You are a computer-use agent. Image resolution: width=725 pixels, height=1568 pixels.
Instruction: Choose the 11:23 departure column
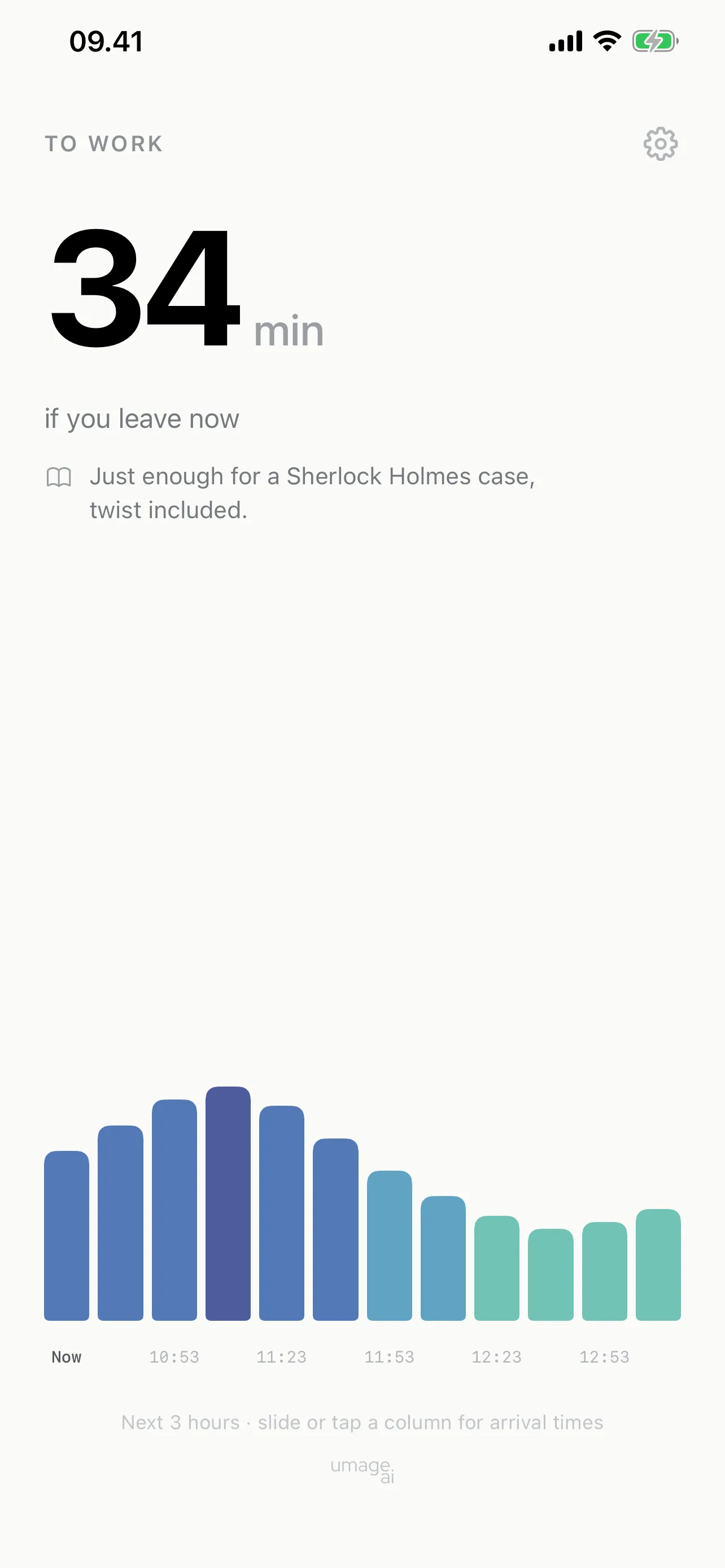tap(282, 1213)
